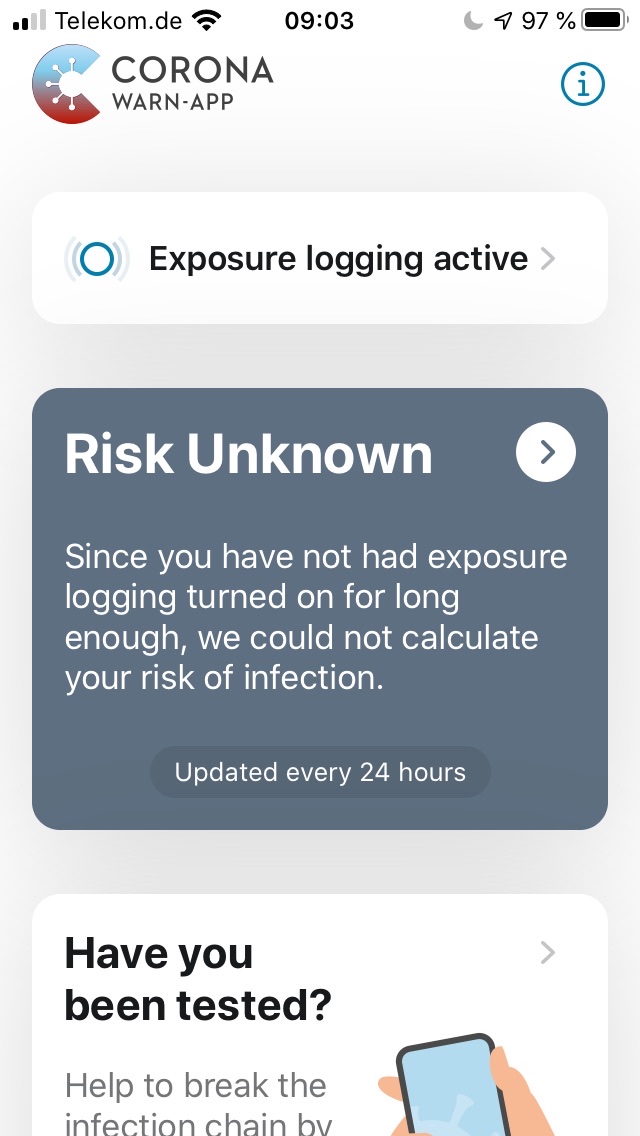
Task: Open the Risk Unknown card details
Action: pyautogui.click(x=320, y=609)
